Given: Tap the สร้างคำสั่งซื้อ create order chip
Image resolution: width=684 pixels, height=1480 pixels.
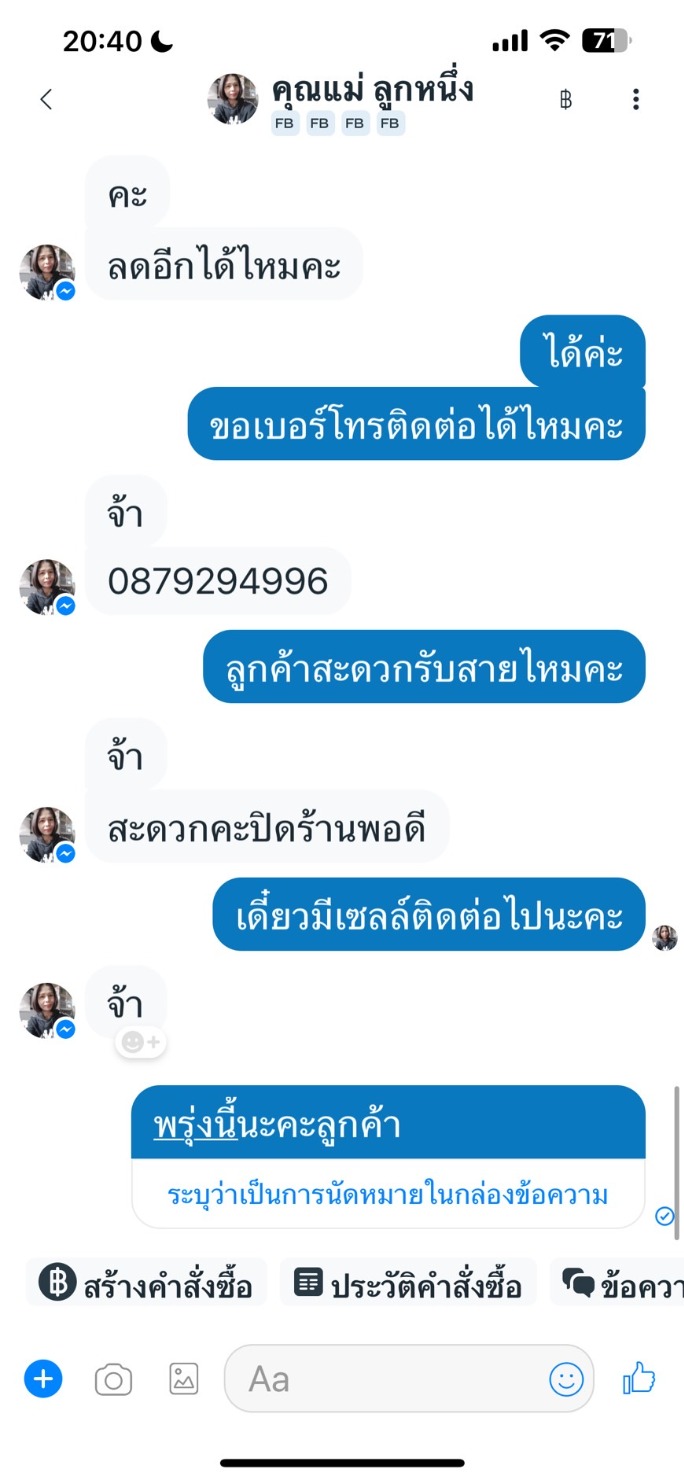Looking at the screenshot, I should [146, 1283].
